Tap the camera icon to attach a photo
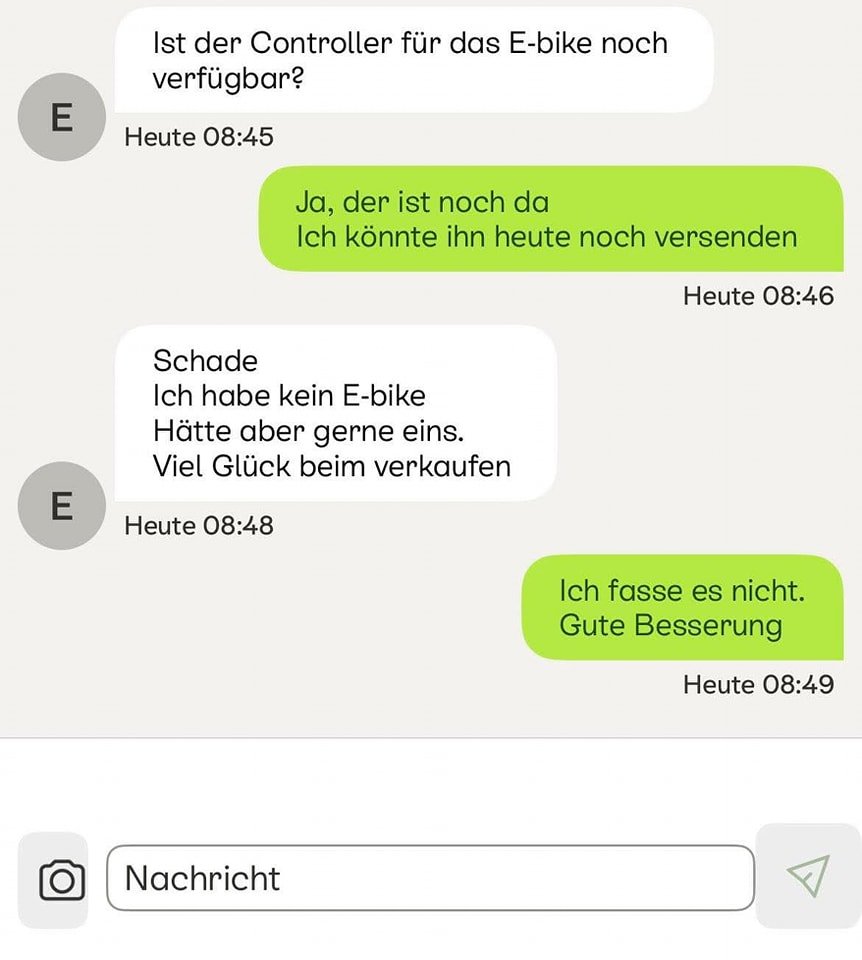Image resolution: width=862 pixels, height=960 pixels. (x=61, y=879)
